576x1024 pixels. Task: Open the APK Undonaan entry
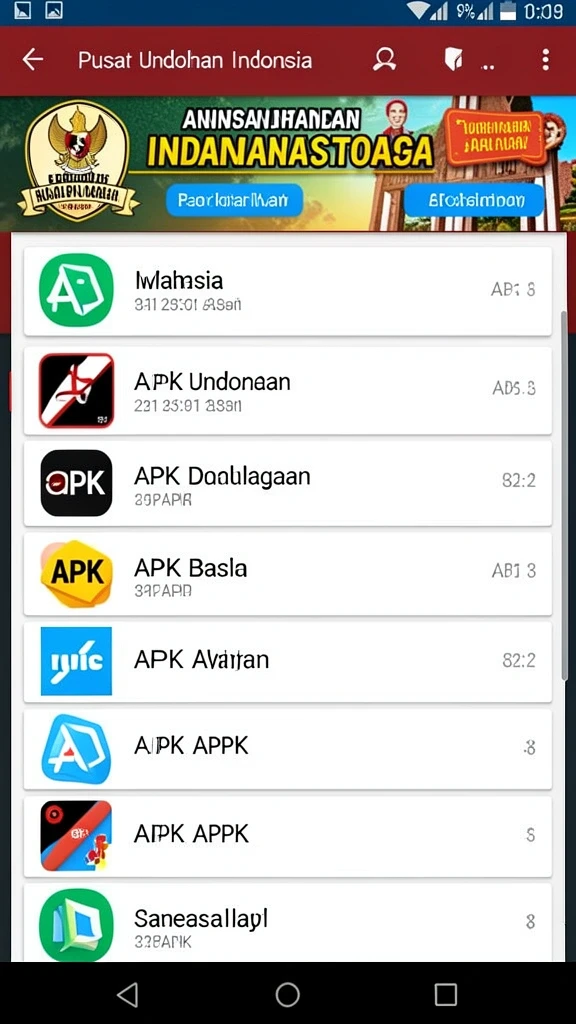pyautogui.click(x=288, y=391)
